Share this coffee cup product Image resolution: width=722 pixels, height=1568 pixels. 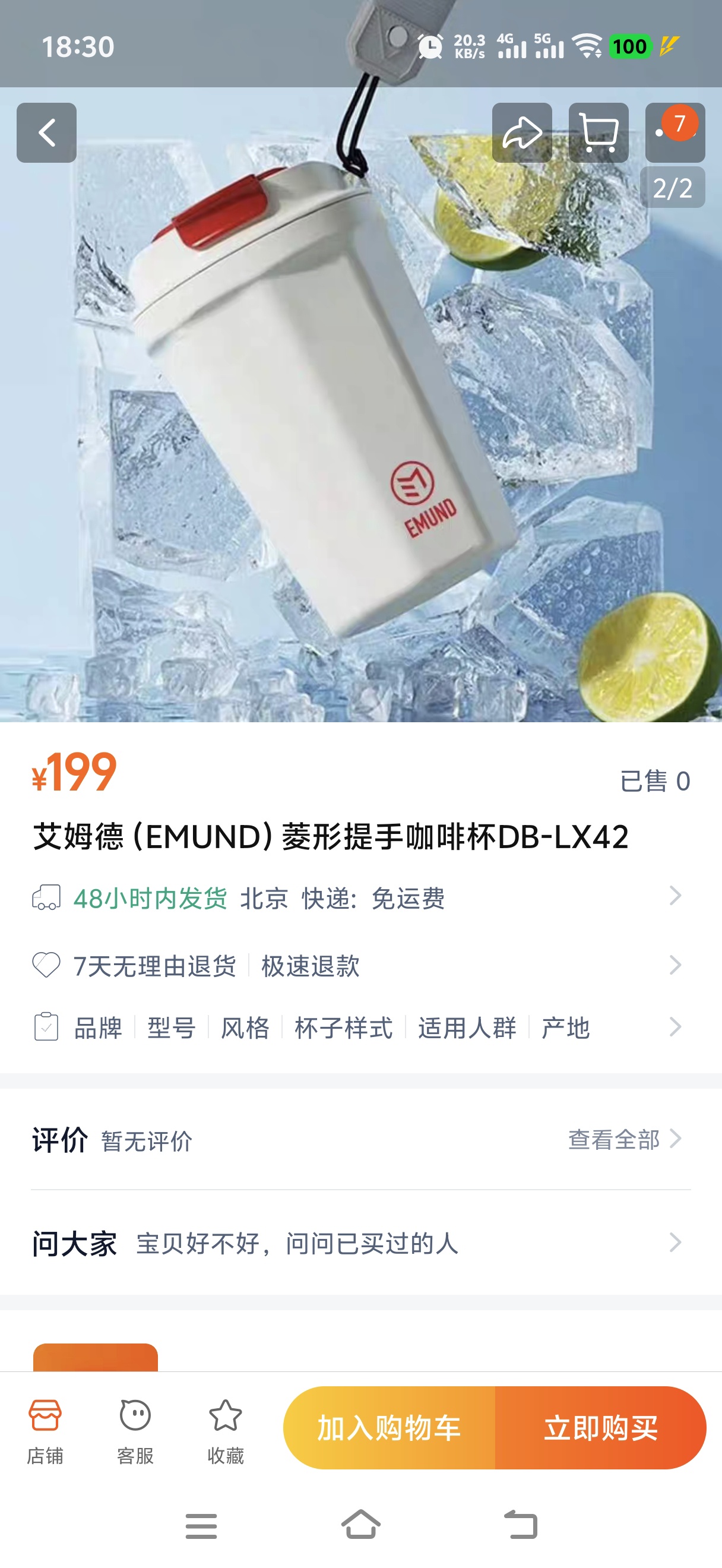[x=521, y=132]
